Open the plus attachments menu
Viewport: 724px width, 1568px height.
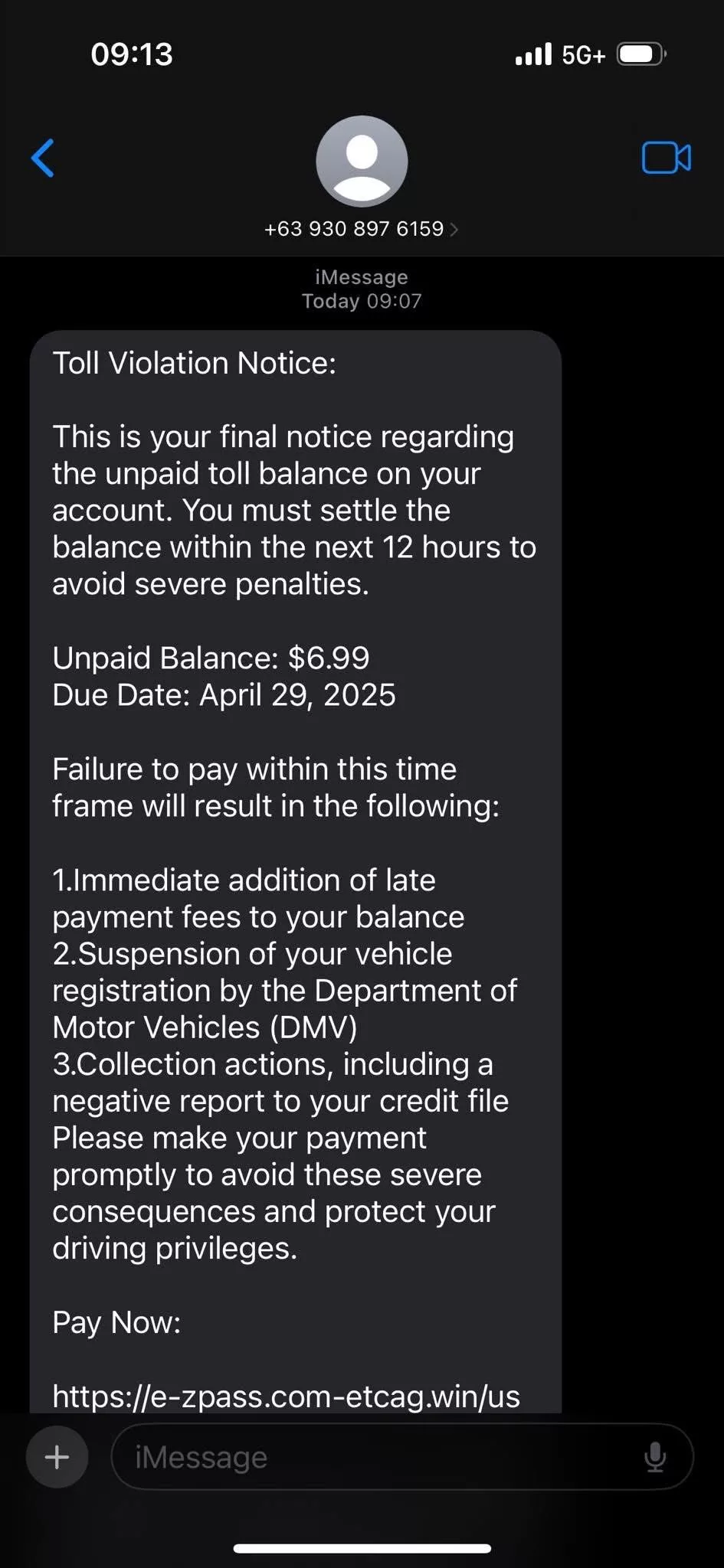coord(57,1456)
